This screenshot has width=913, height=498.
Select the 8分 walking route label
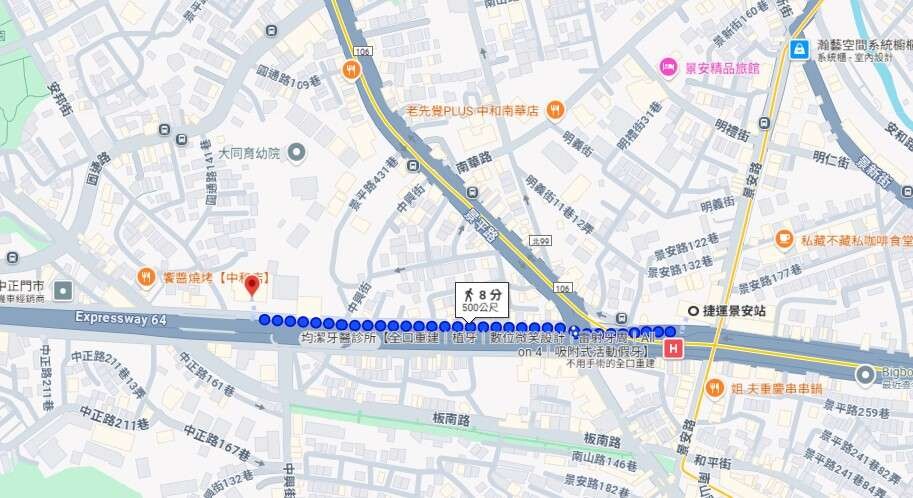coord(483,299)
